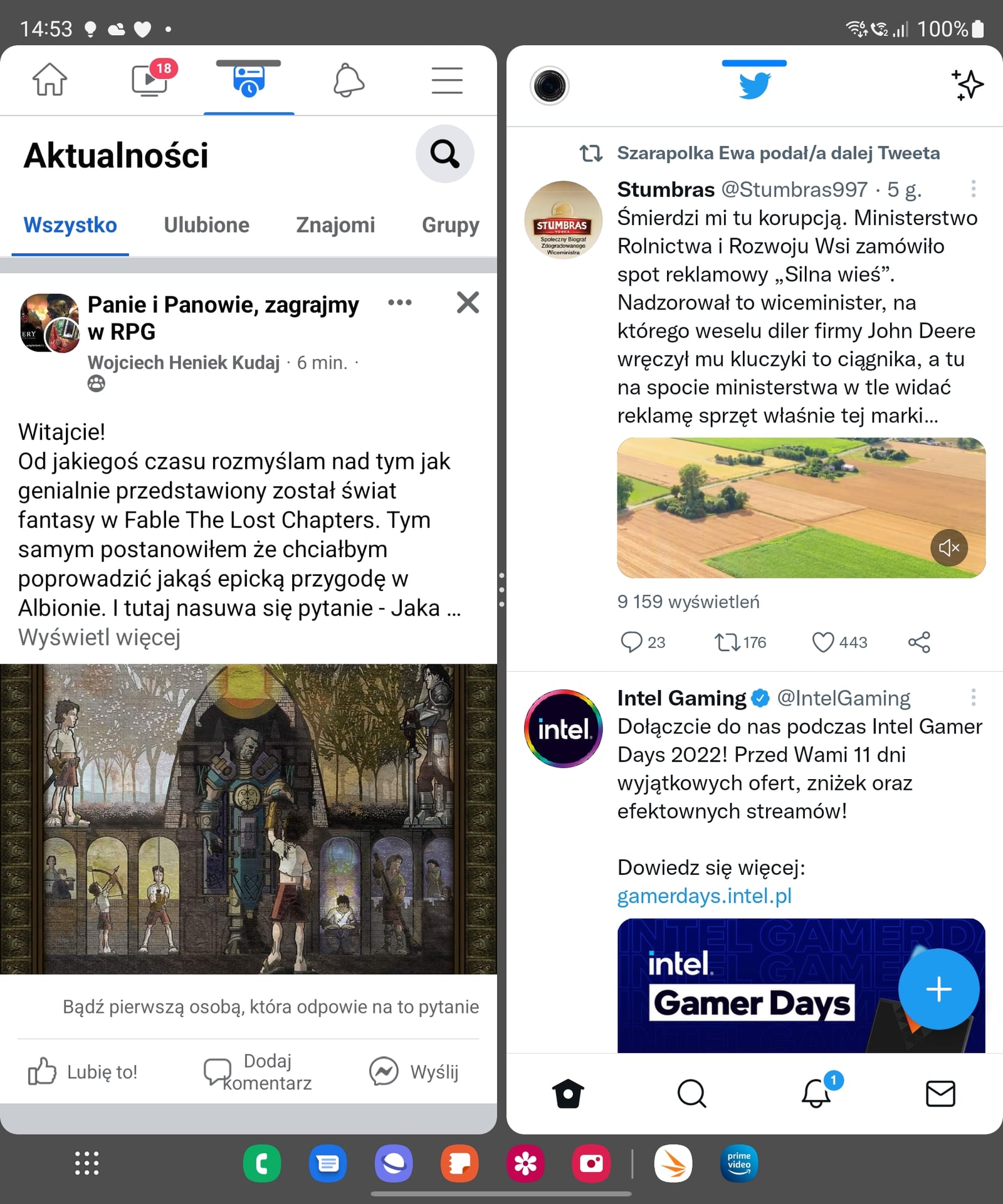This screenshot has width=1003, height=1204.
Task: Go to Facebook home feed tab
Action: click(50, 80)
